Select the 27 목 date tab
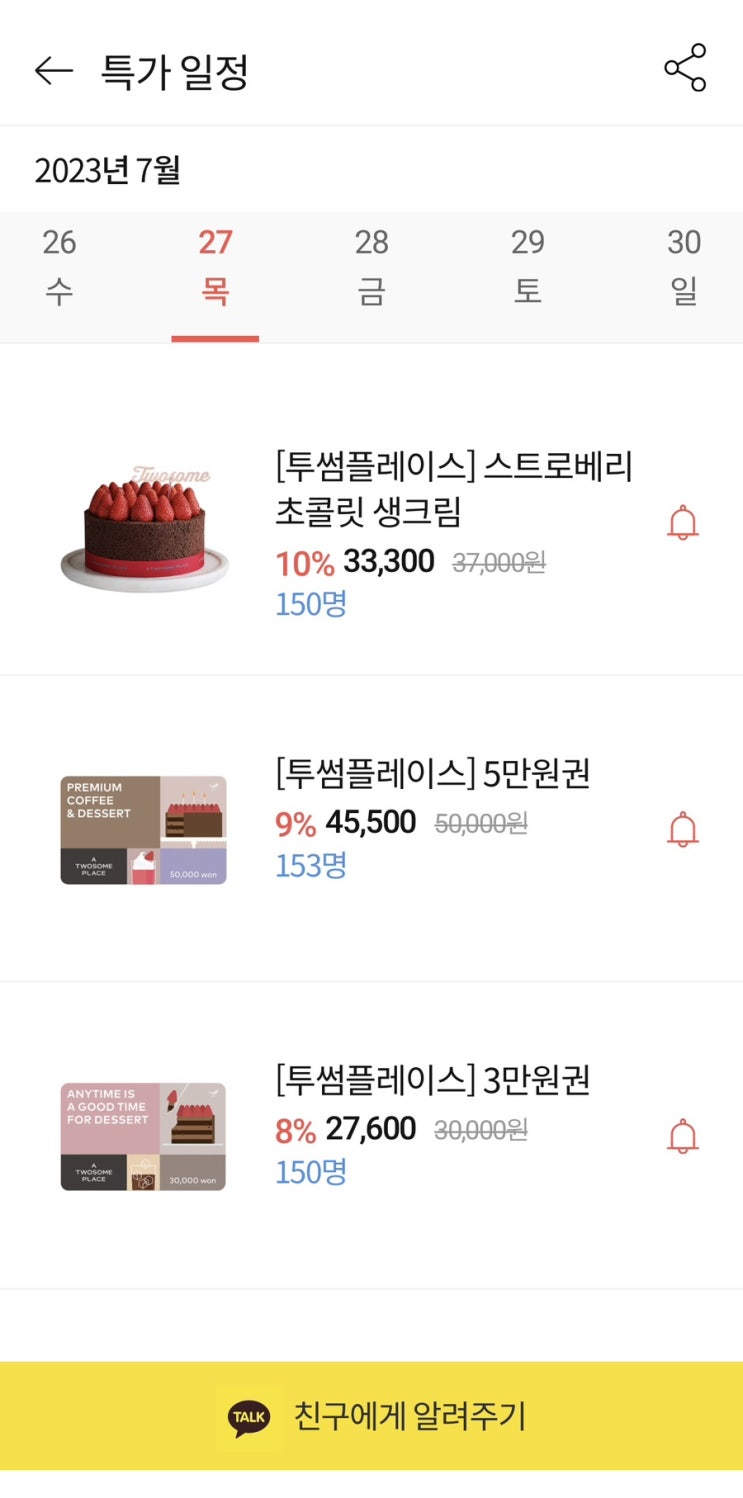The height and width of the screenshot is (1498, 743). tap(215, 266)
